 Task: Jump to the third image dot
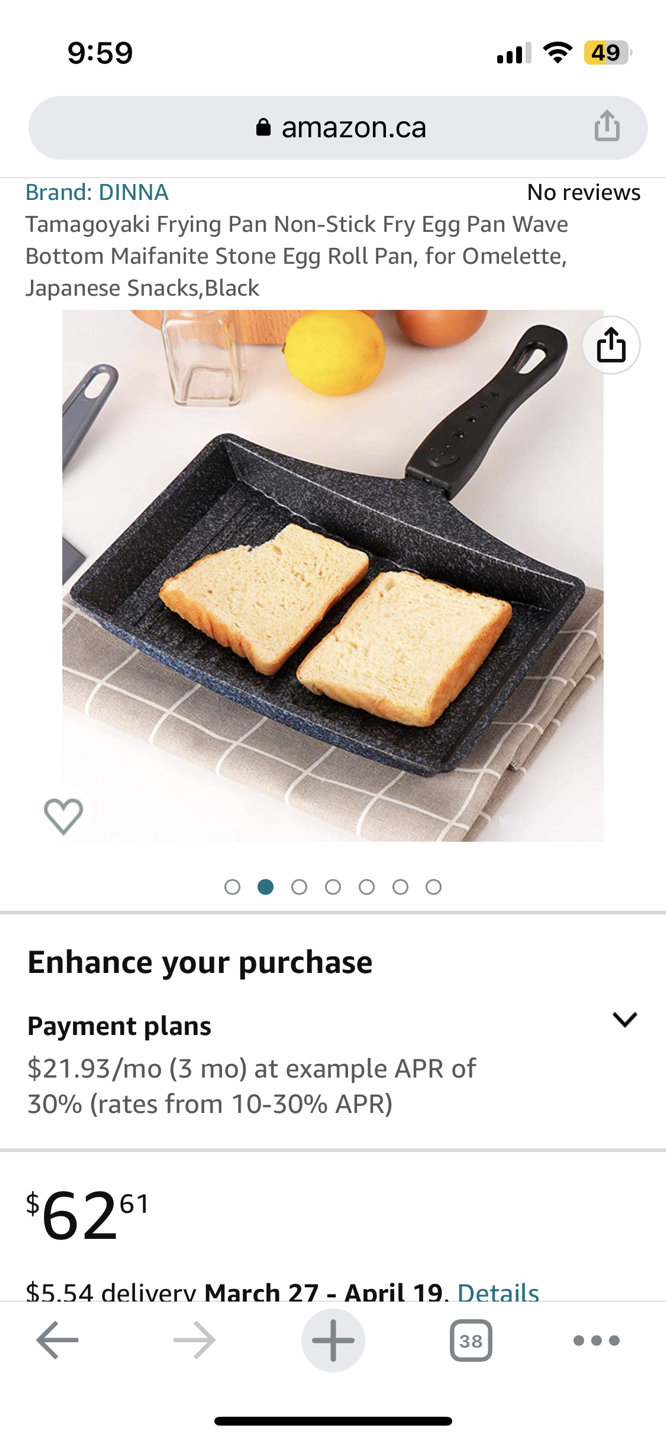pos(299,887)
